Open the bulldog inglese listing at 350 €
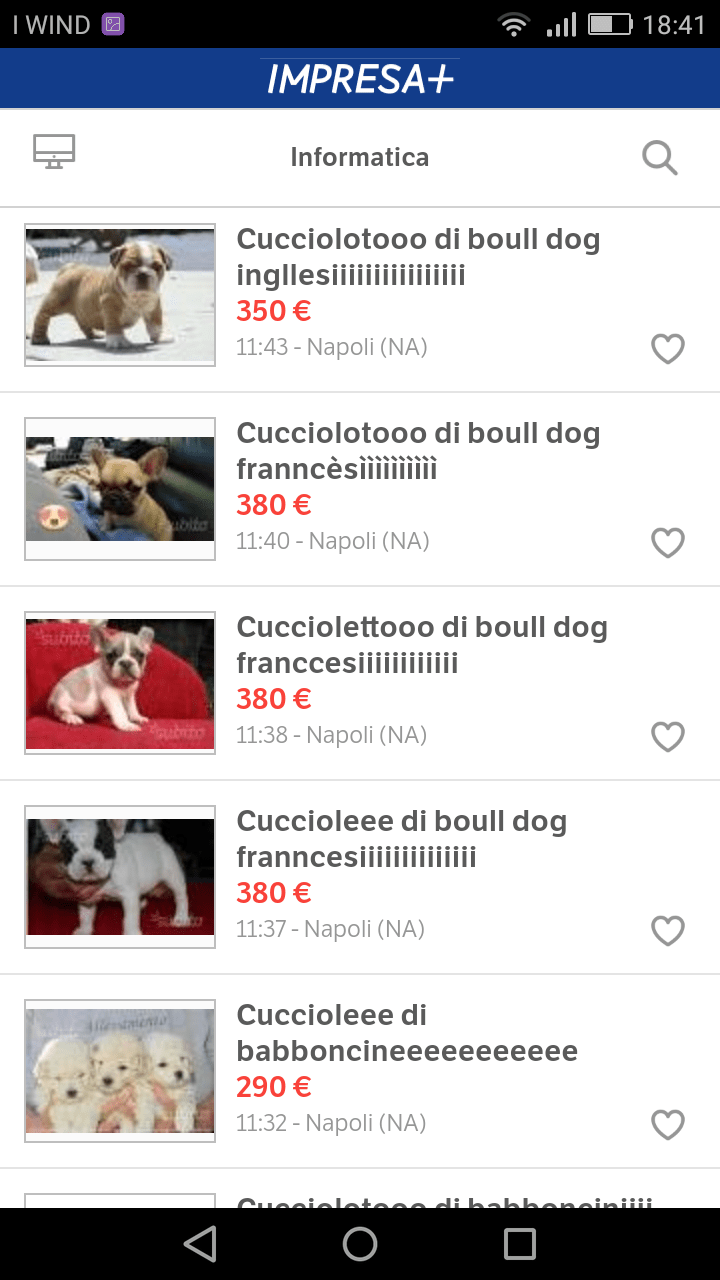 418,257
